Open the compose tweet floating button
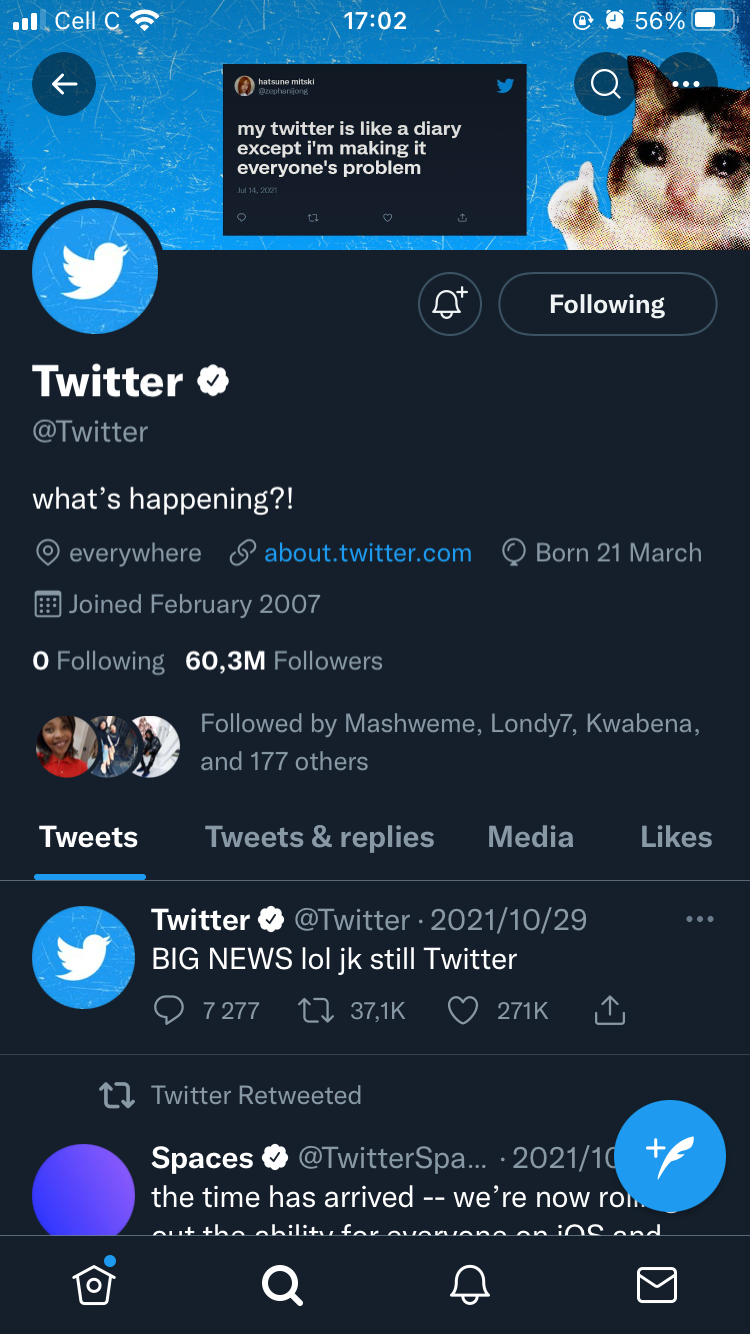 670,1156
